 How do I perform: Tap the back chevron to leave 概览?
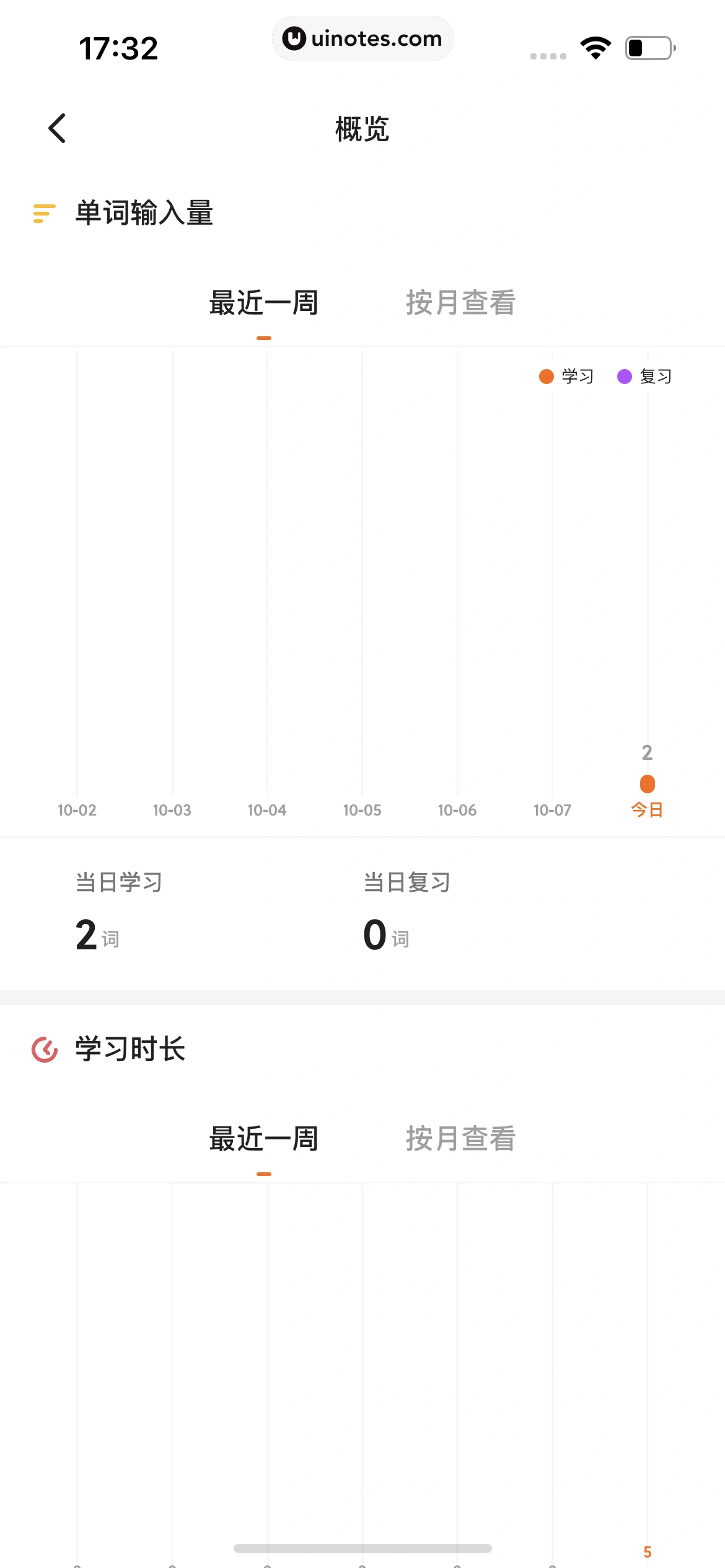click(x=57, y=128)
